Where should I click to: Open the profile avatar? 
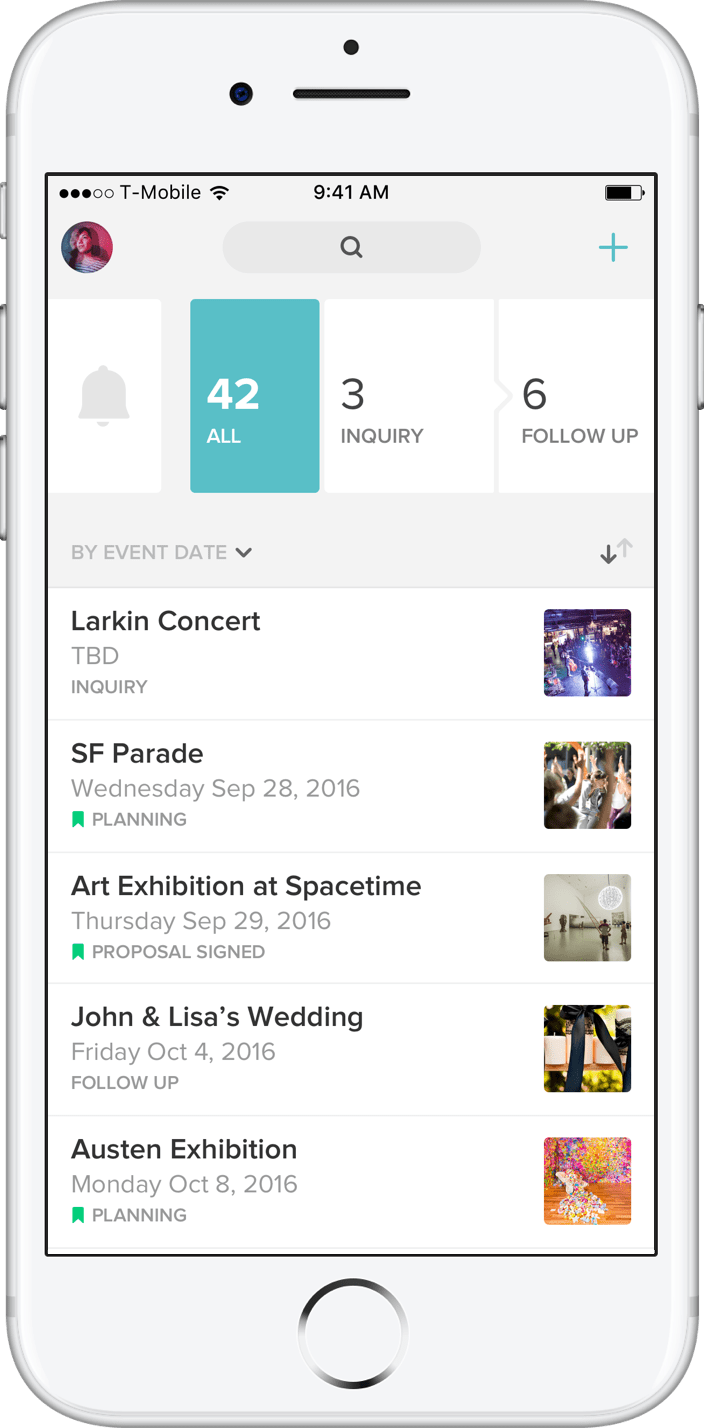tap(87, 248)
